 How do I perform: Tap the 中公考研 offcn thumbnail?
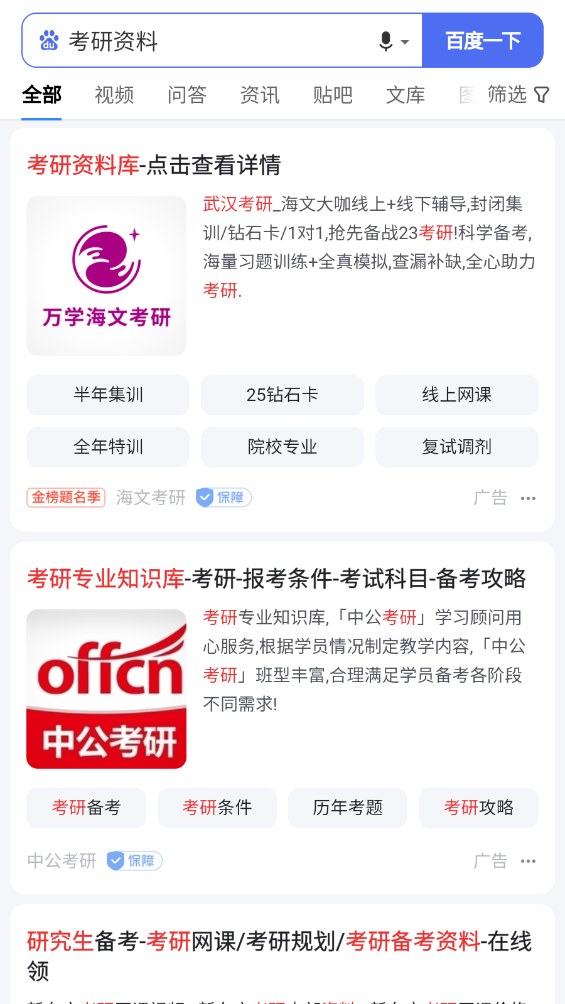point(106,688)
